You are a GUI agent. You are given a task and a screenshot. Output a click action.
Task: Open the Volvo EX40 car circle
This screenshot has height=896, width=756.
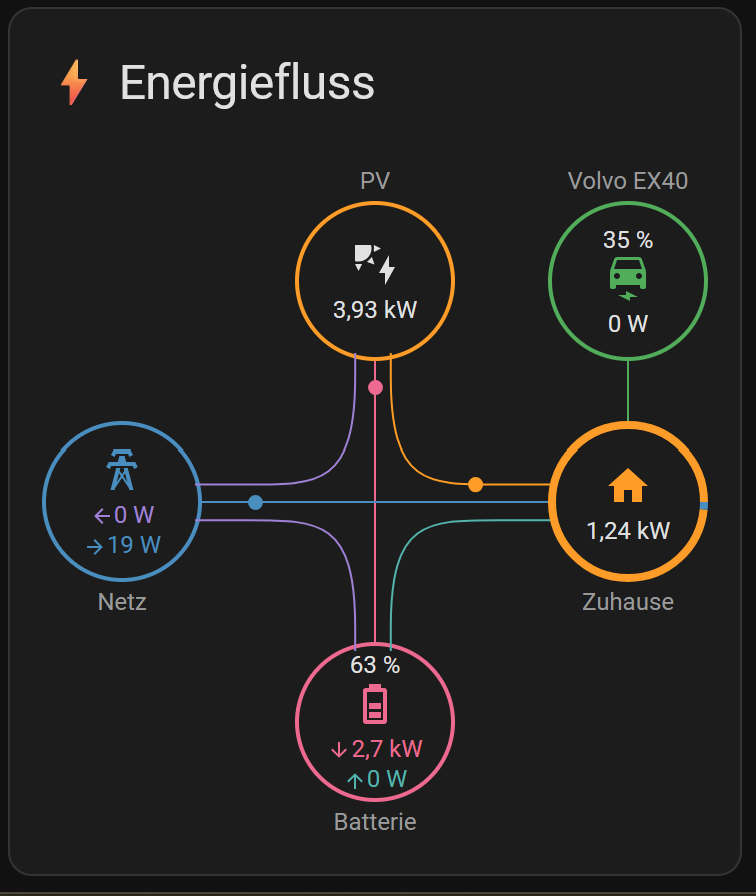tap(627, 281)
